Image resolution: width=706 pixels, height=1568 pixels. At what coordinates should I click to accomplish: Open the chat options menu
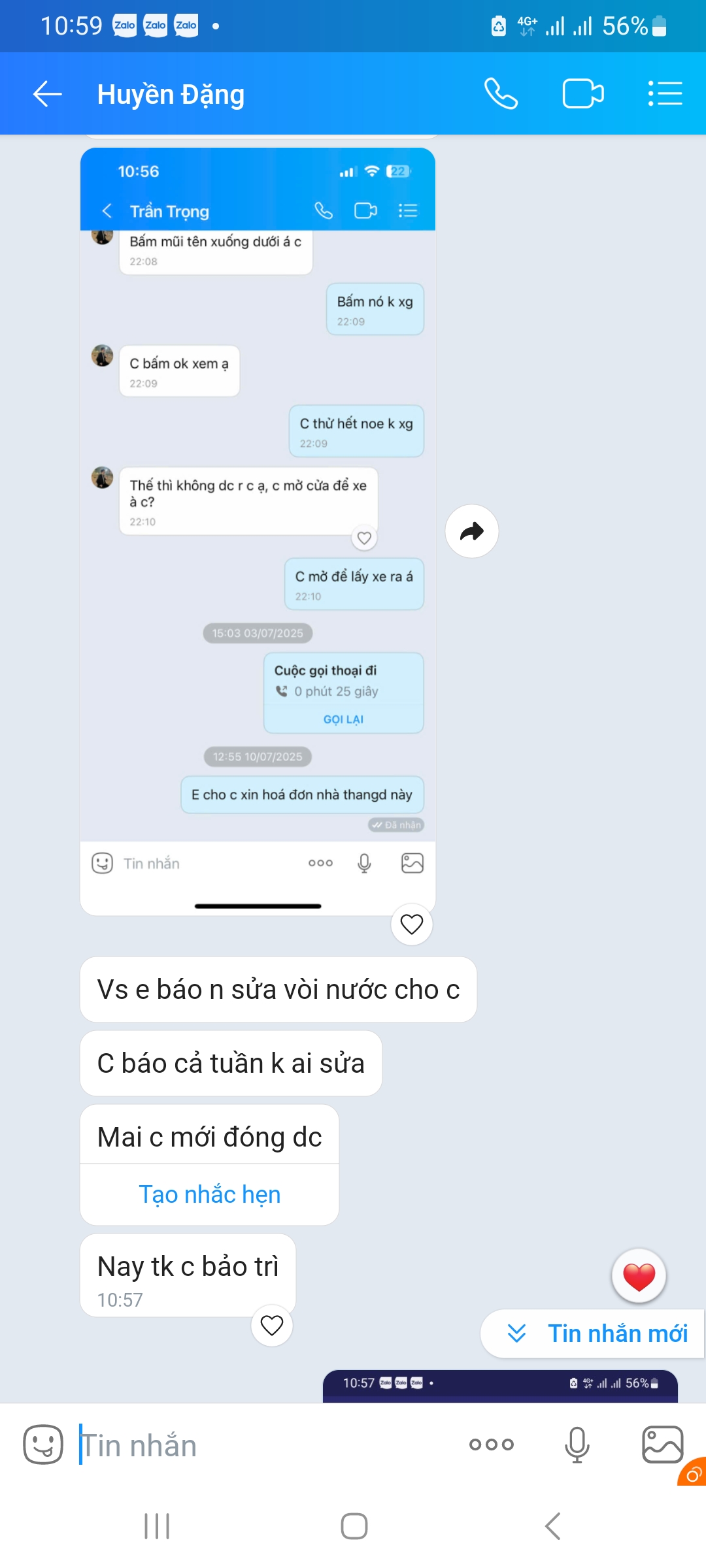point(665,94)
